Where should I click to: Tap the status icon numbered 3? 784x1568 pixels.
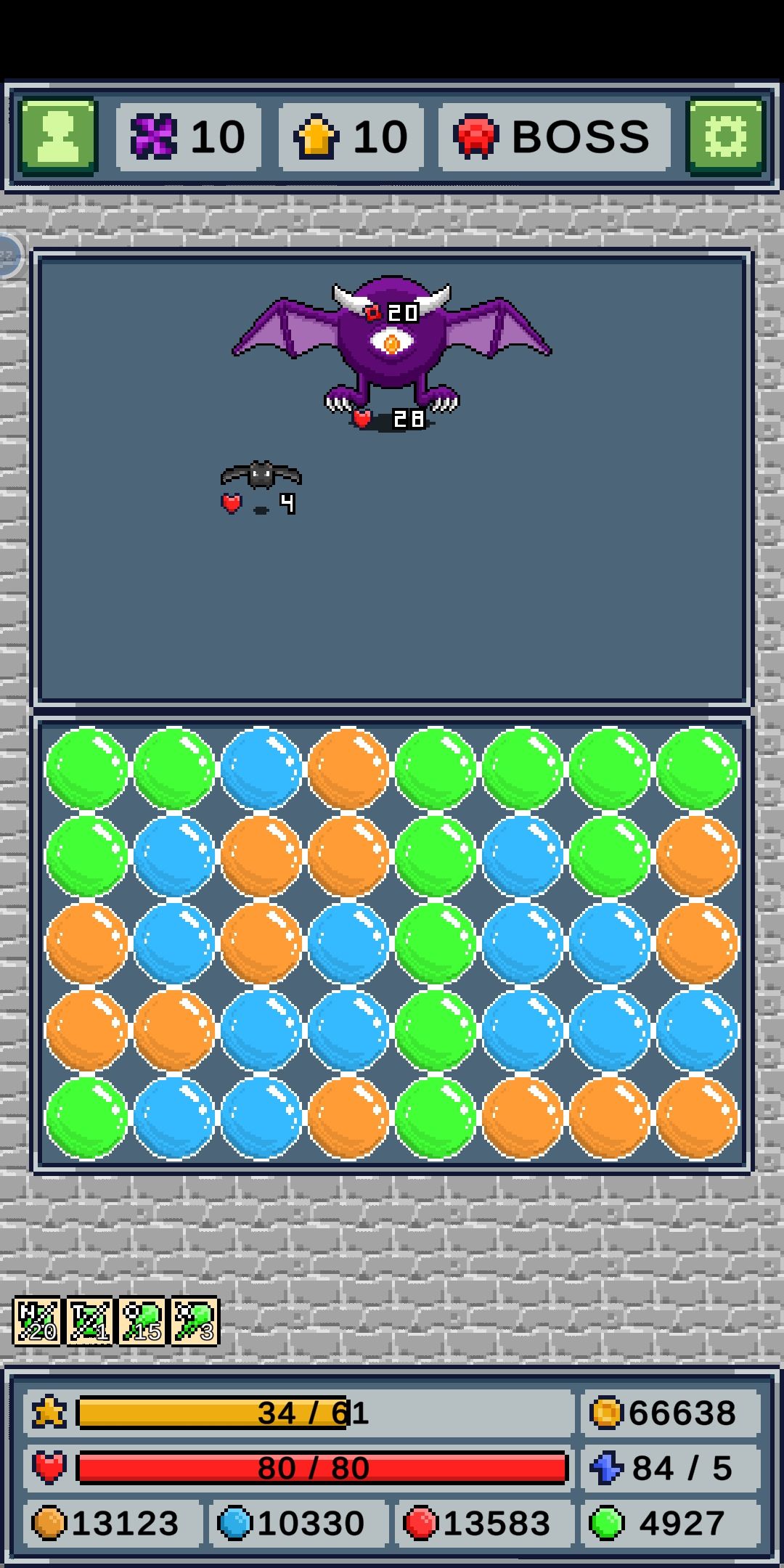click(195, 1321)
